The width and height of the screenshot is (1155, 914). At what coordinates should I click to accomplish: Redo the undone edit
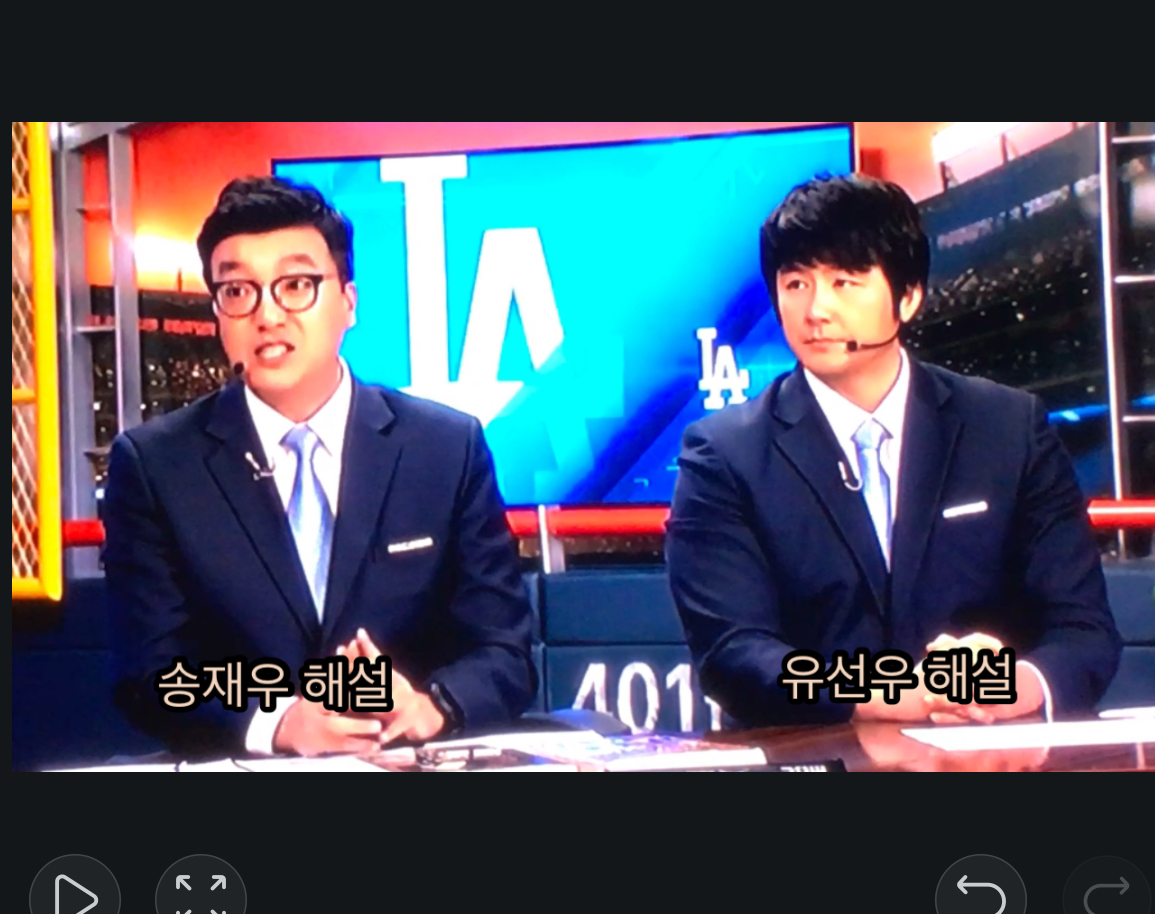[x=1106, y=891]
